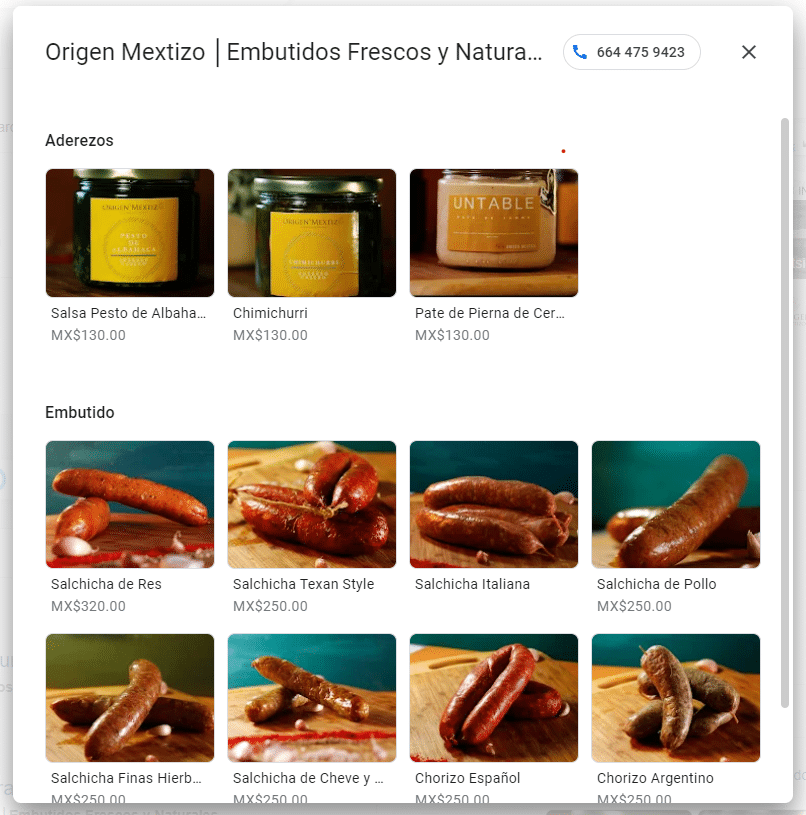
Task: Open the Chorizo Argentino item
Action: pyautogui.click(x=676, y=698)
